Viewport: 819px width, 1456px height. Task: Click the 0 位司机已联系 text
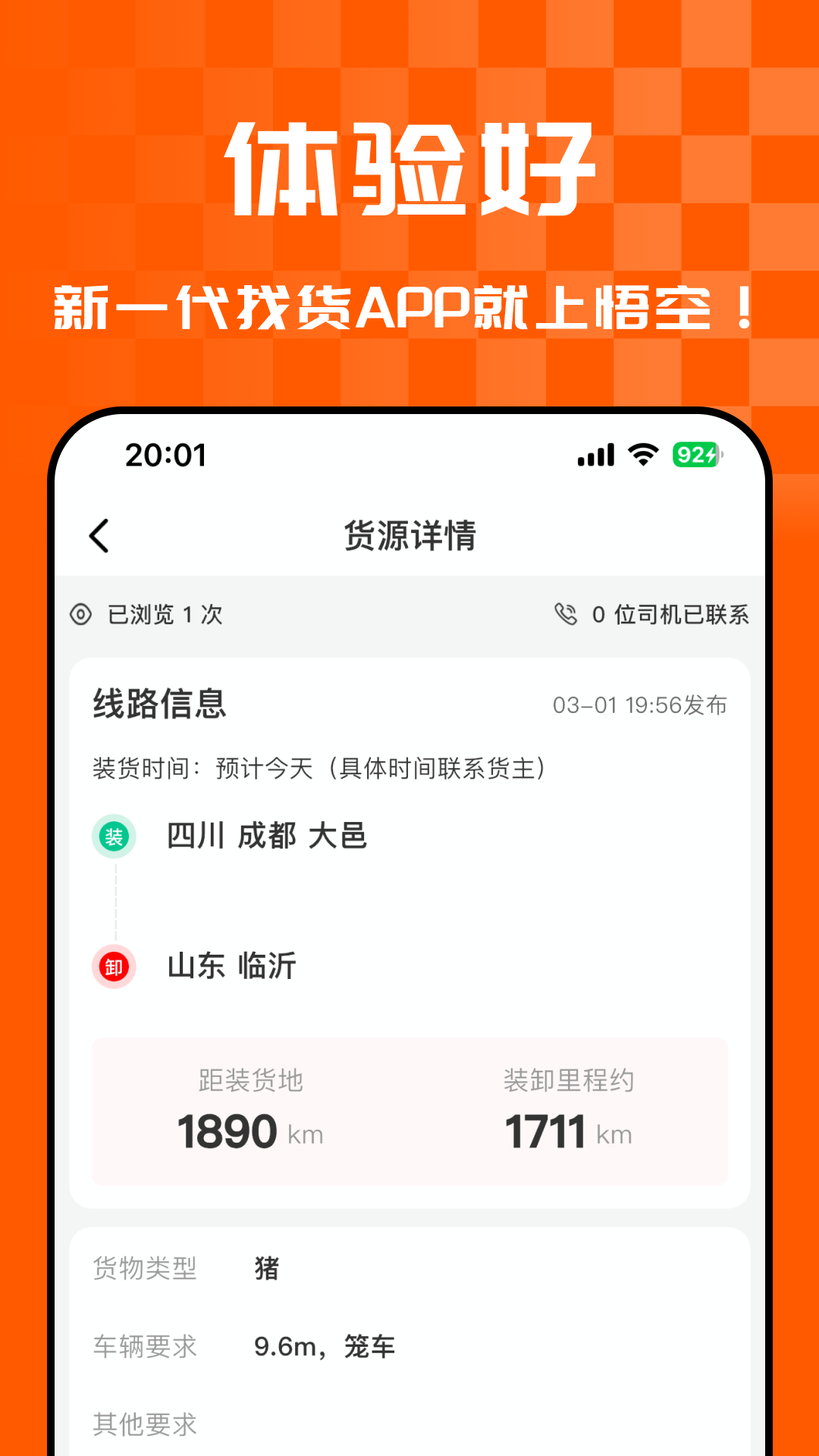pyautogui.click(x=671, y=615)
